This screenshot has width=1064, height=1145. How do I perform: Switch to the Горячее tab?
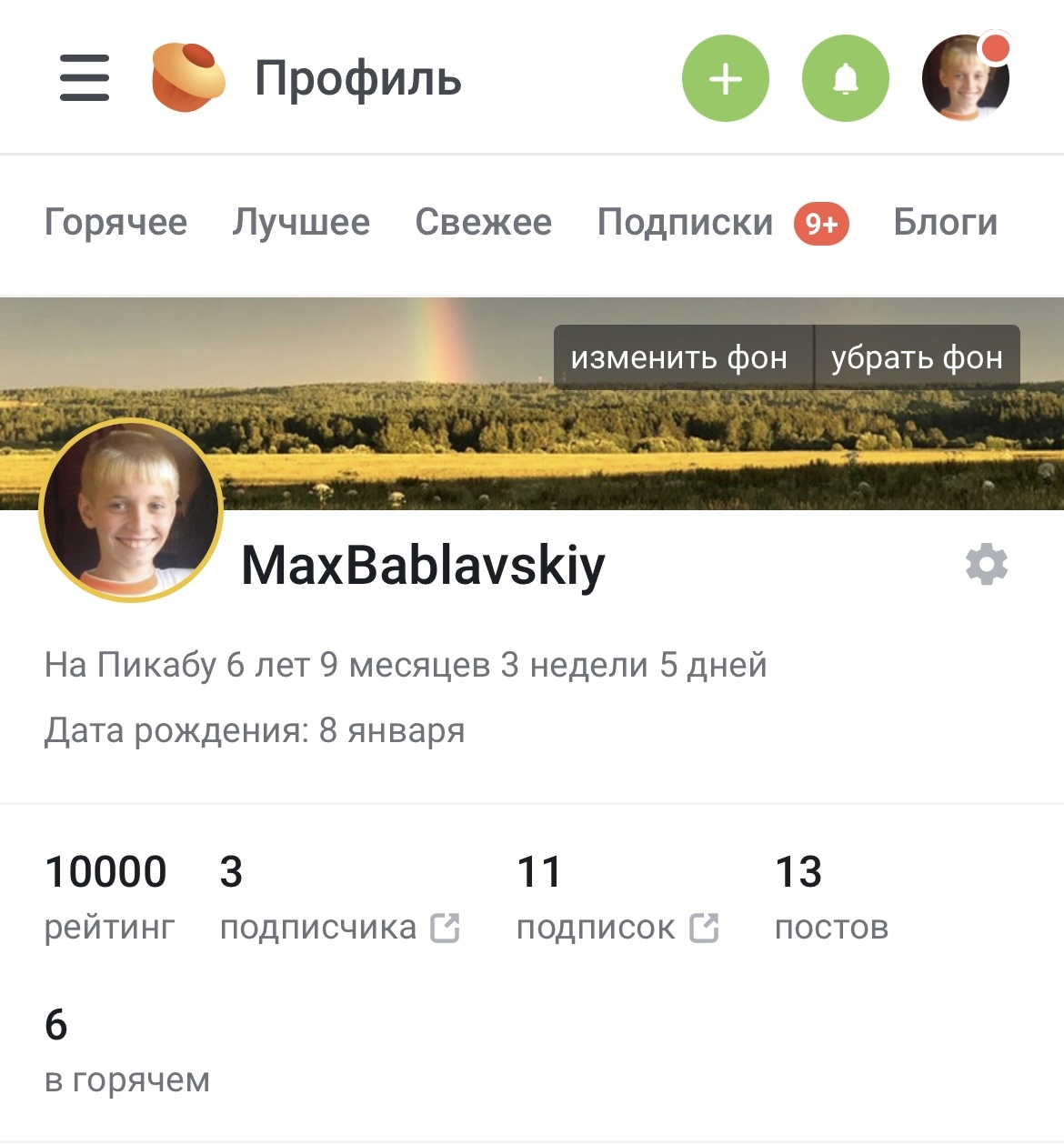pyautogui.click(x=115, y=222)
